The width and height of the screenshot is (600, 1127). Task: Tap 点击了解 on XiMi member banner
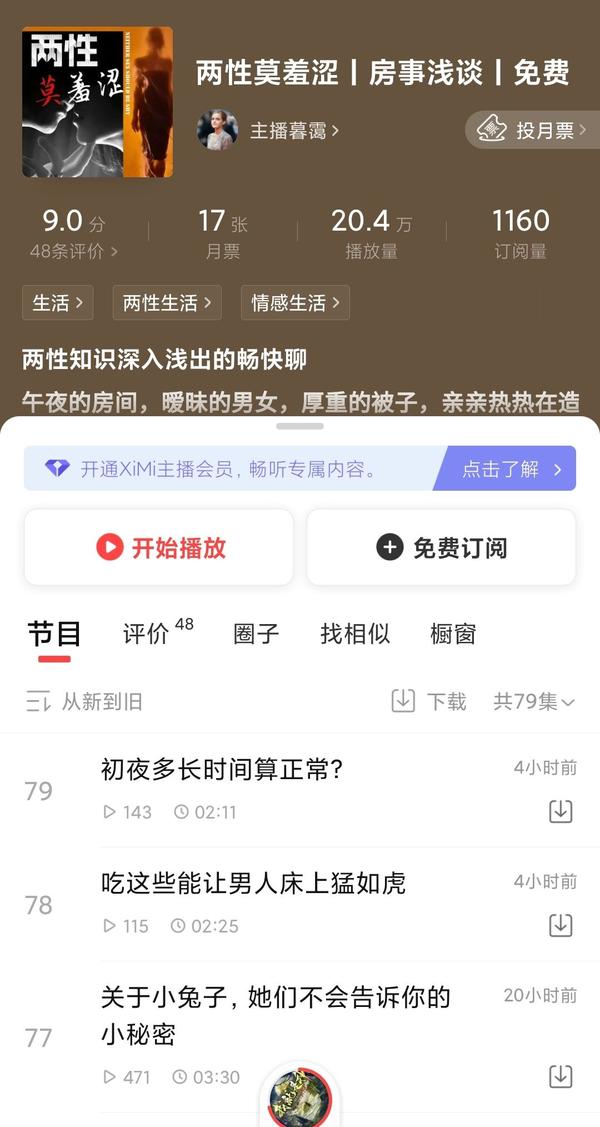(x=509, y=469)
